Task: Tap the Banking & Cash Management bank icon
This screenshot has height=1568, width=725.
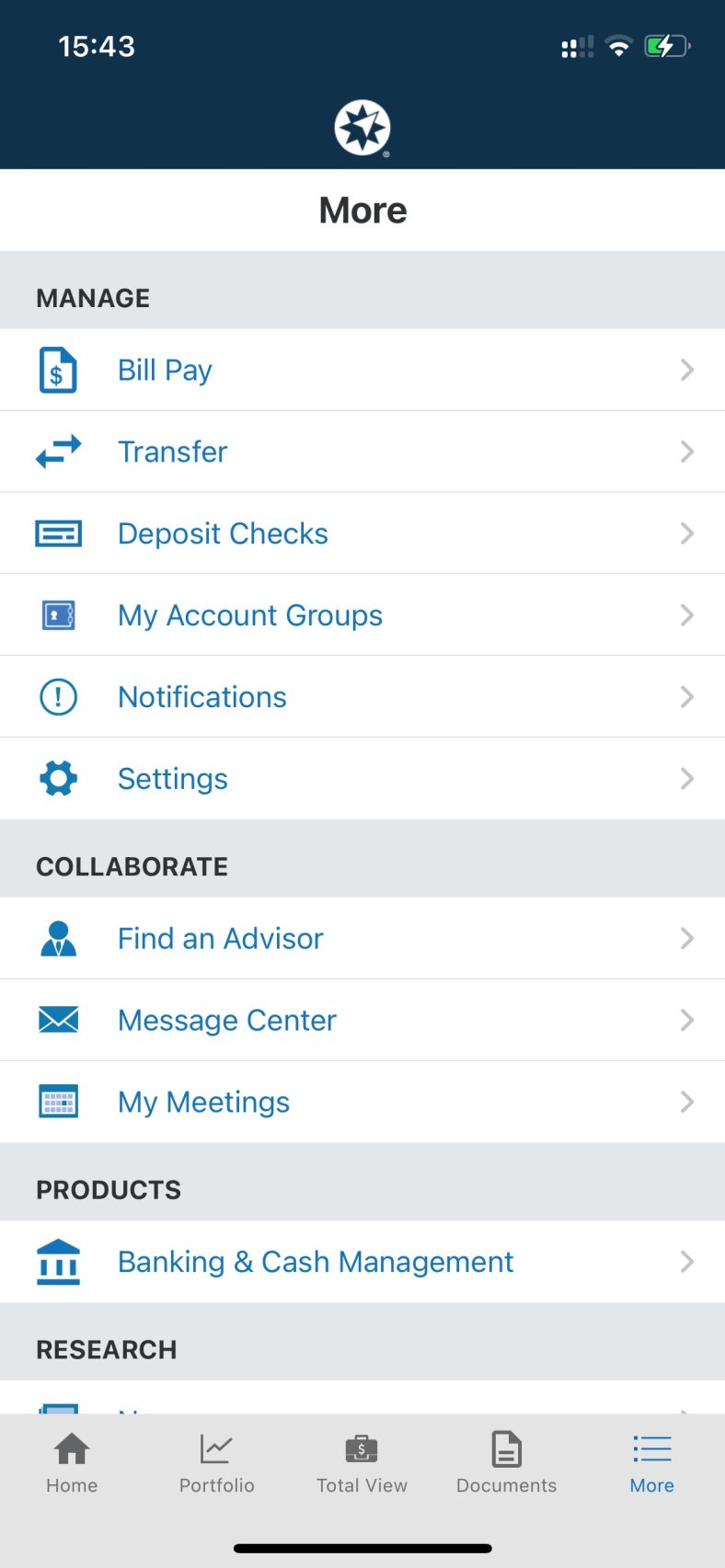Action: click(x=58, y=1261)
